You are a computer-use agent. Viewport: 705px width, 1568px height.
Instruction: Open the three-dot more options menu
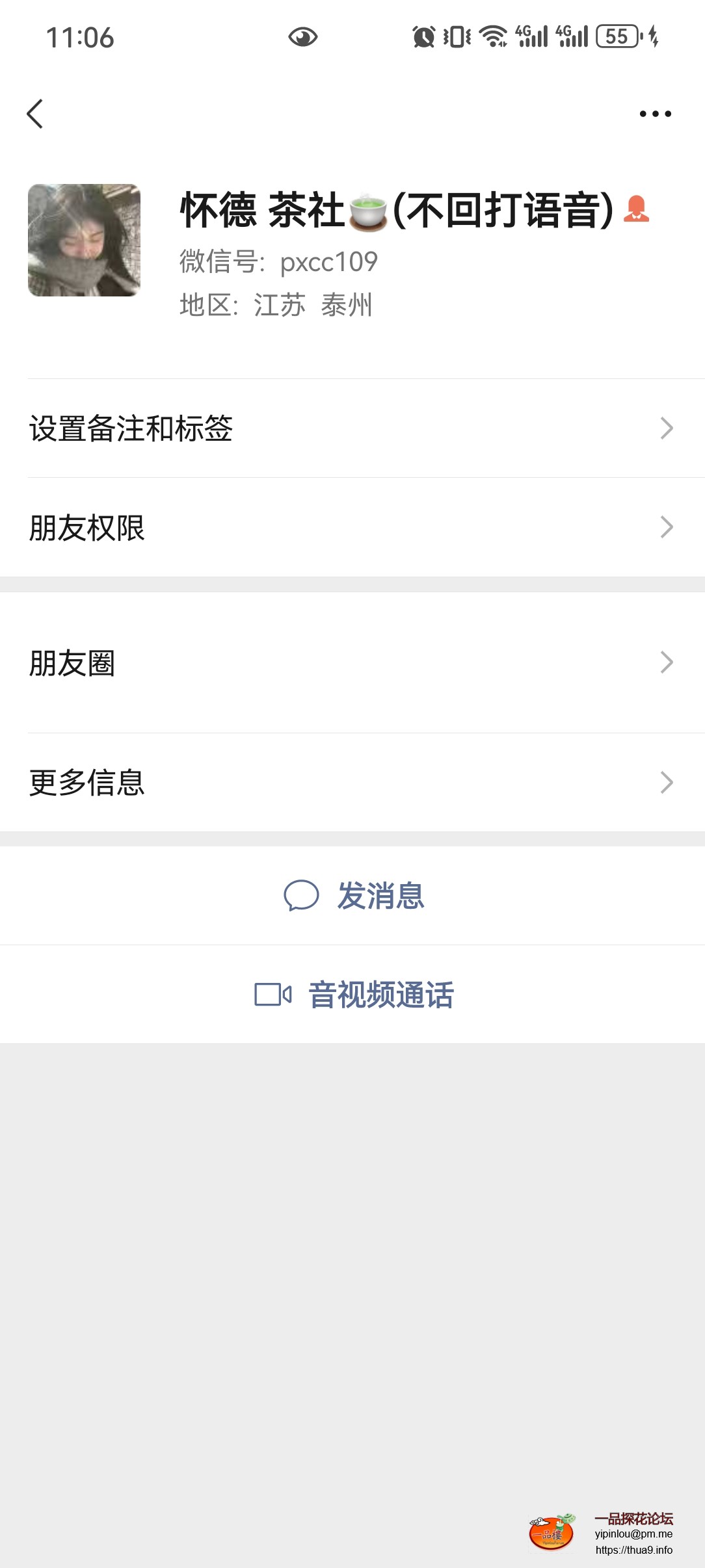pos(654,114)
